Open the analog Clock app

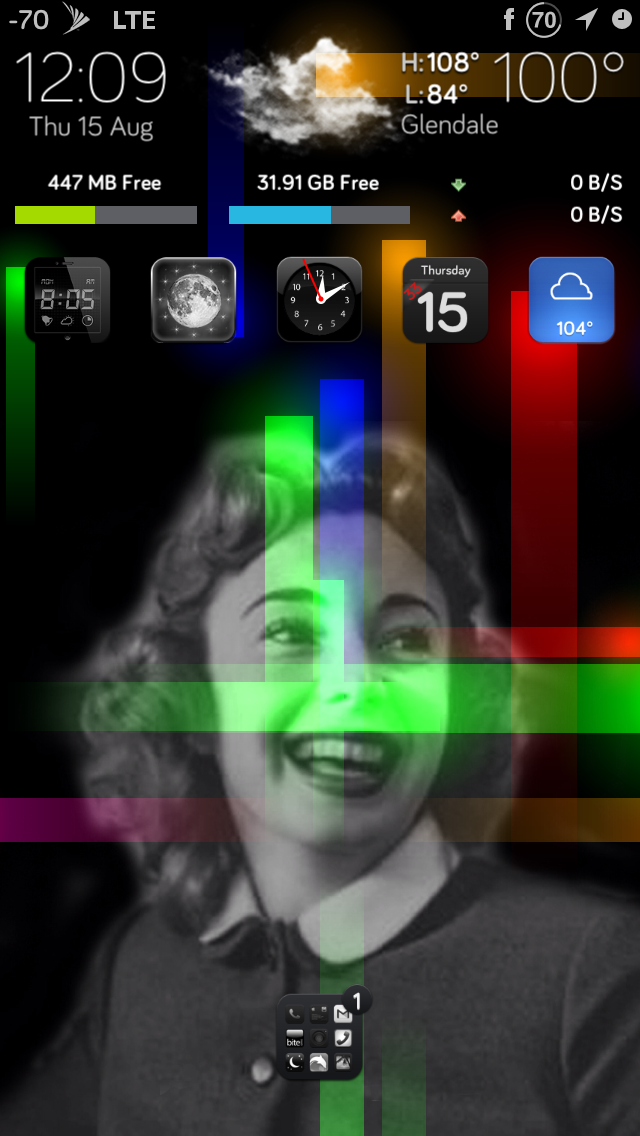[x=320, y=300]
